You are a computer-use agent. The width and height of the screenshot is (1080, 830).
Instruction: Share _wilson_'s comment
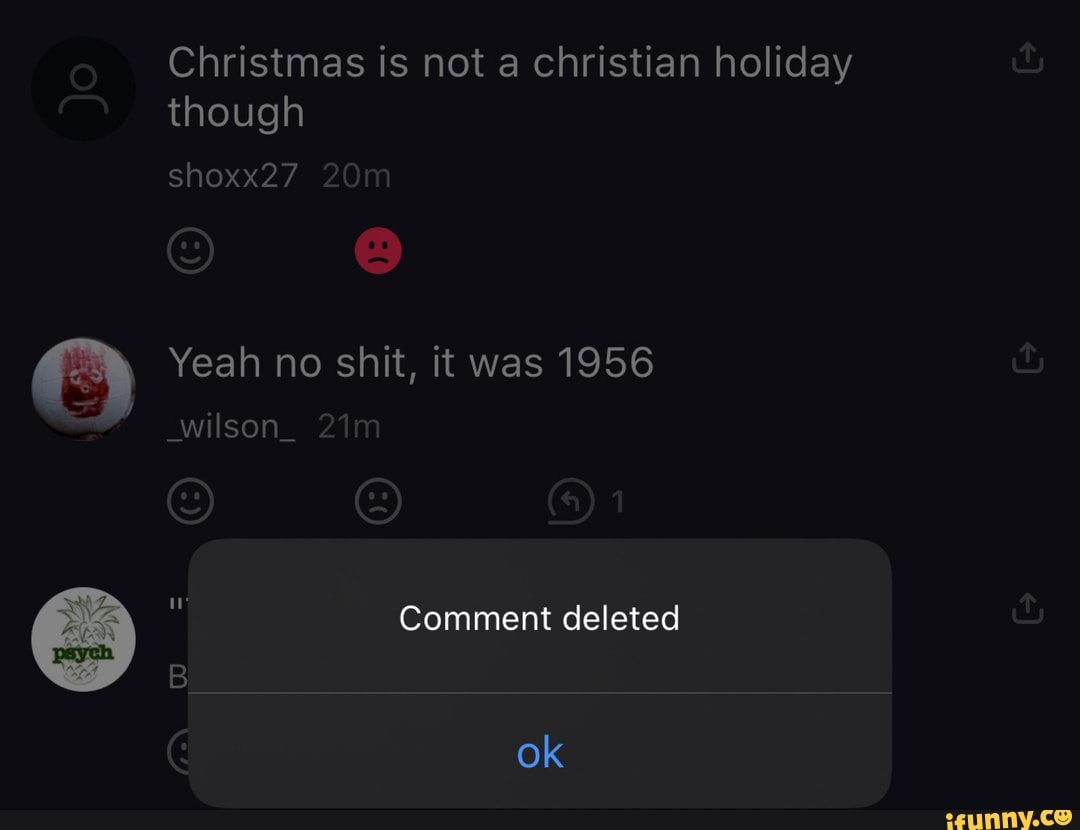click(x=1028, y=357)
